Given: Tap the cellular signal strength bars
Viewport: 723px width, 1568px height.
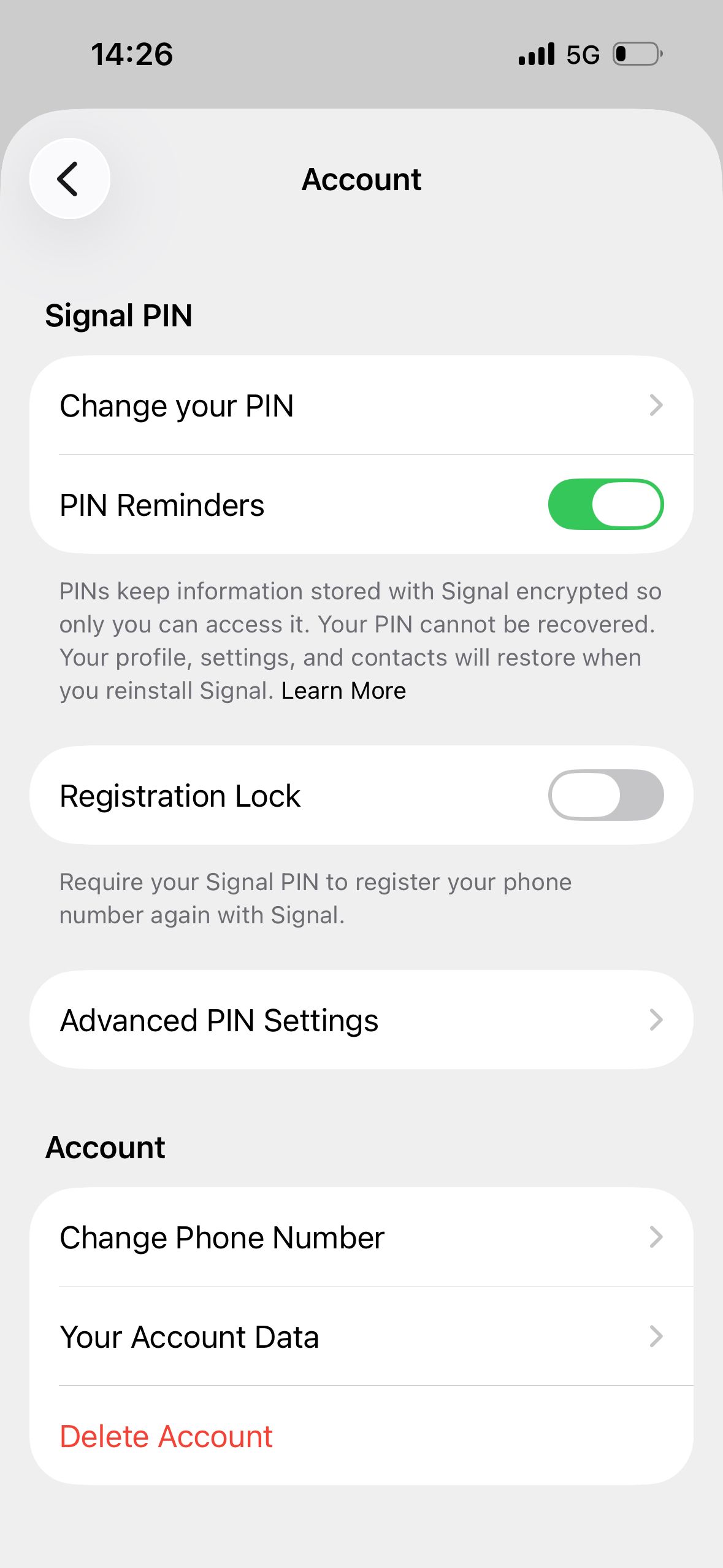Looking at the screenshot, I should (537, 54).
